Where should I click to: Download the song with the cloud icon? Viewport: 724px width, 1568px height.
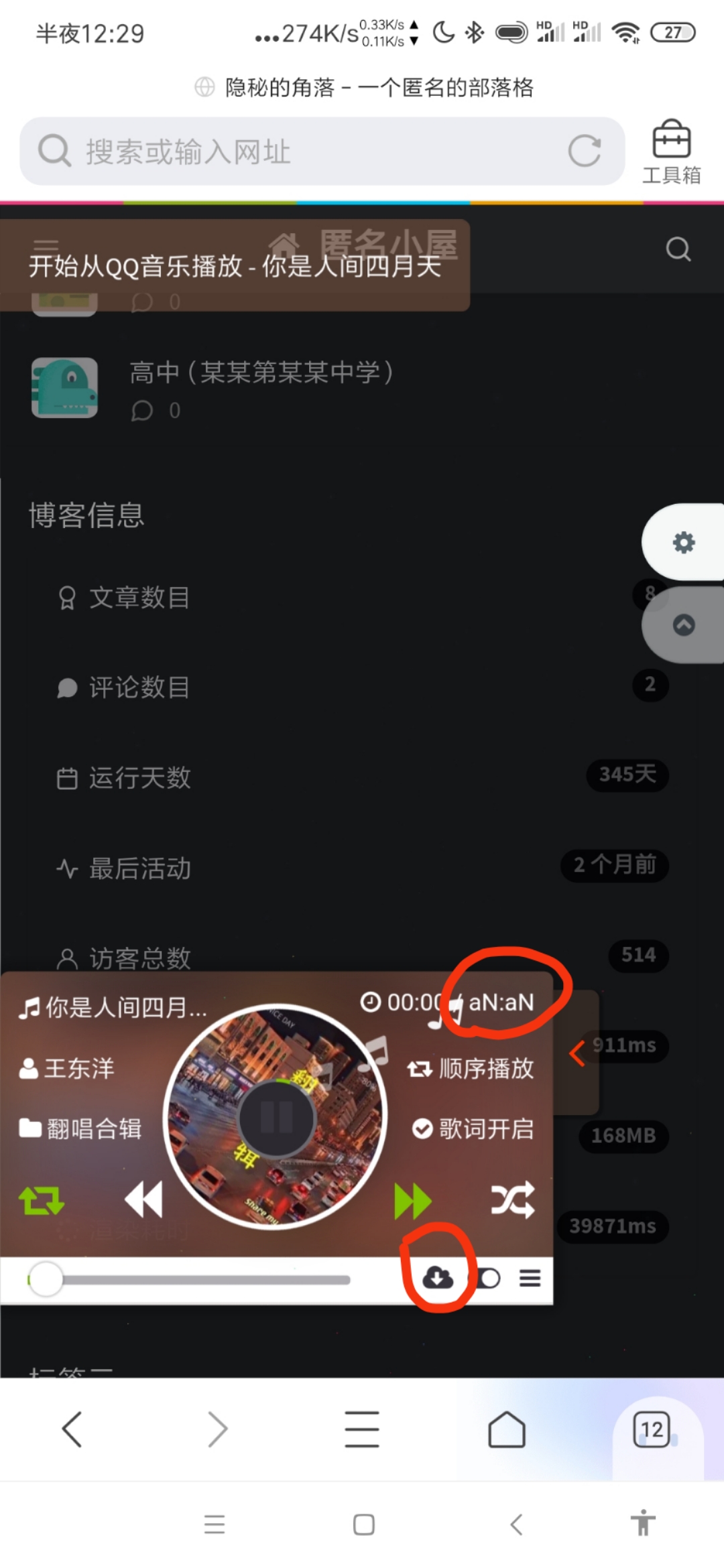tap(438, 1277)
